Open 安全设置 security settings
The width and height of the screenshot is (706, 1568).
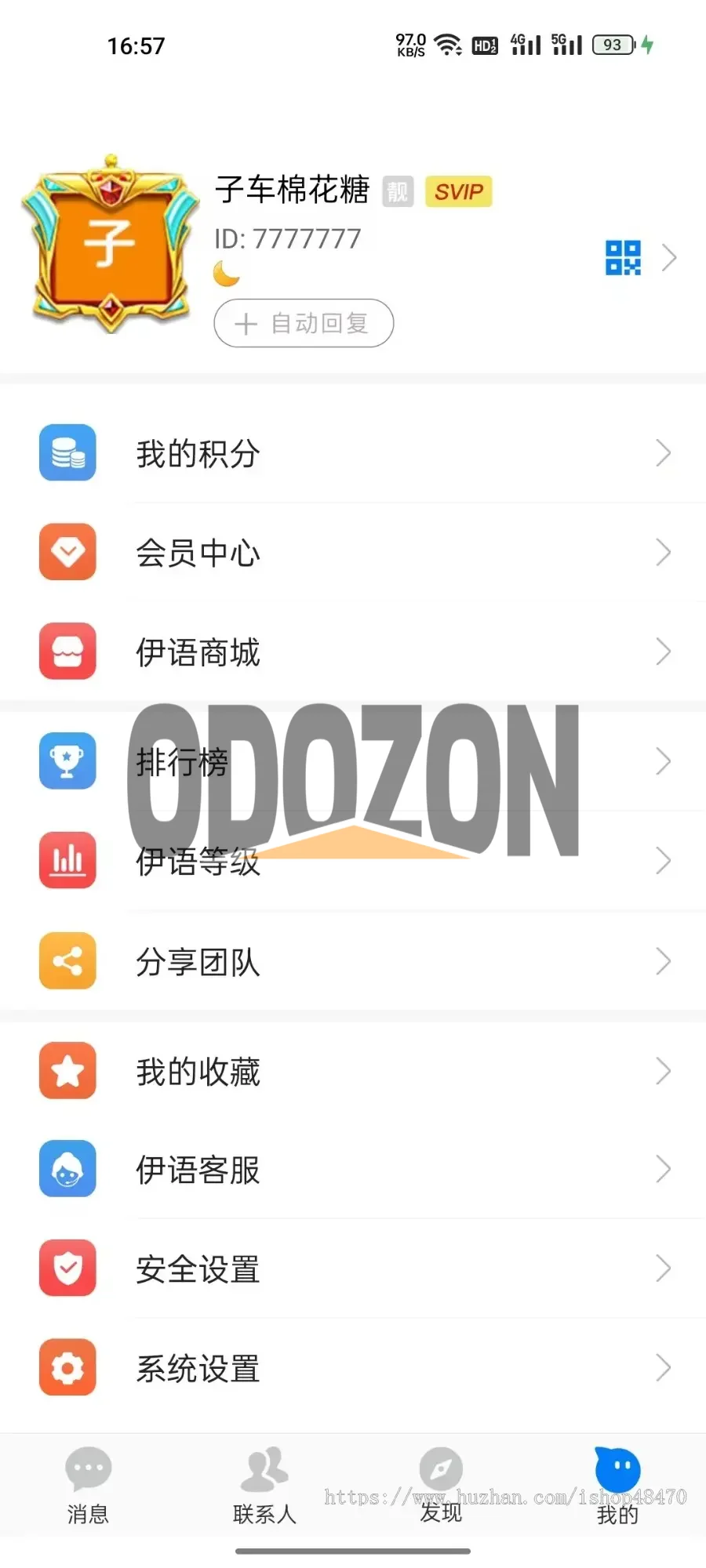[x=353, y=1269]
